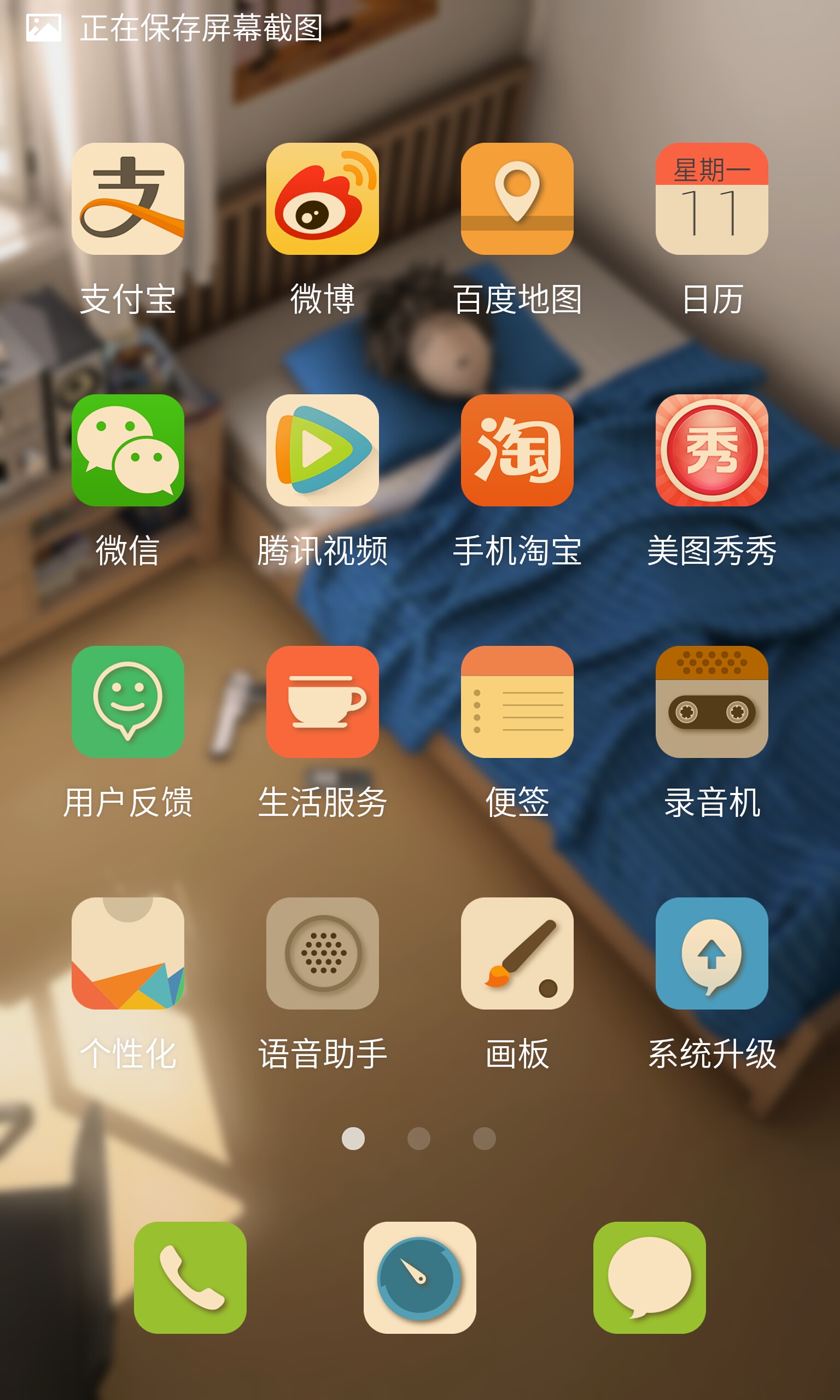This screenshot has width=840, height=1400.
Task: Open the browser compass icon in dock
Action: [x=420, y=1277]
